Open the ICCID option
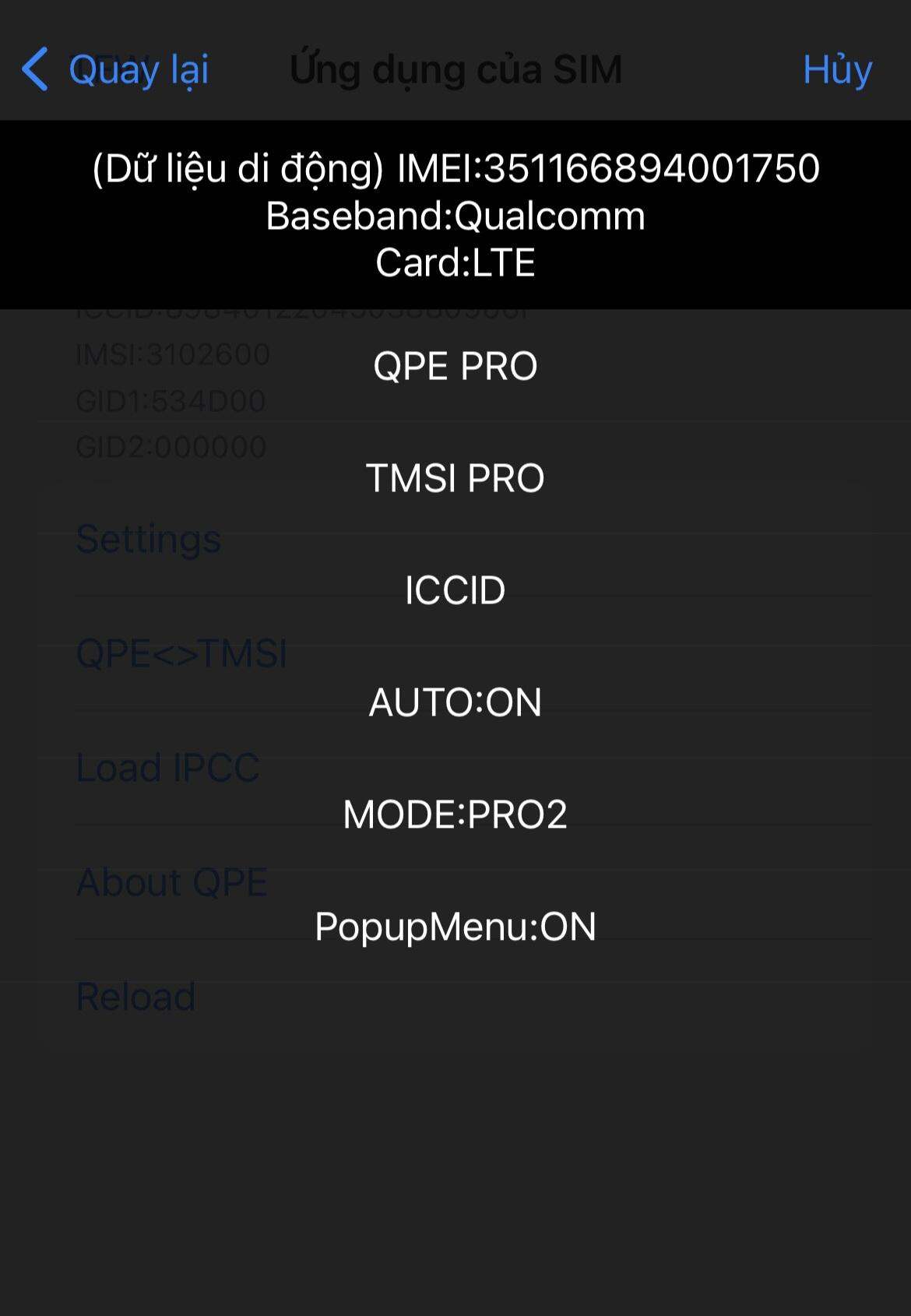Screen dimensions: 911x1316 [455, 590]
